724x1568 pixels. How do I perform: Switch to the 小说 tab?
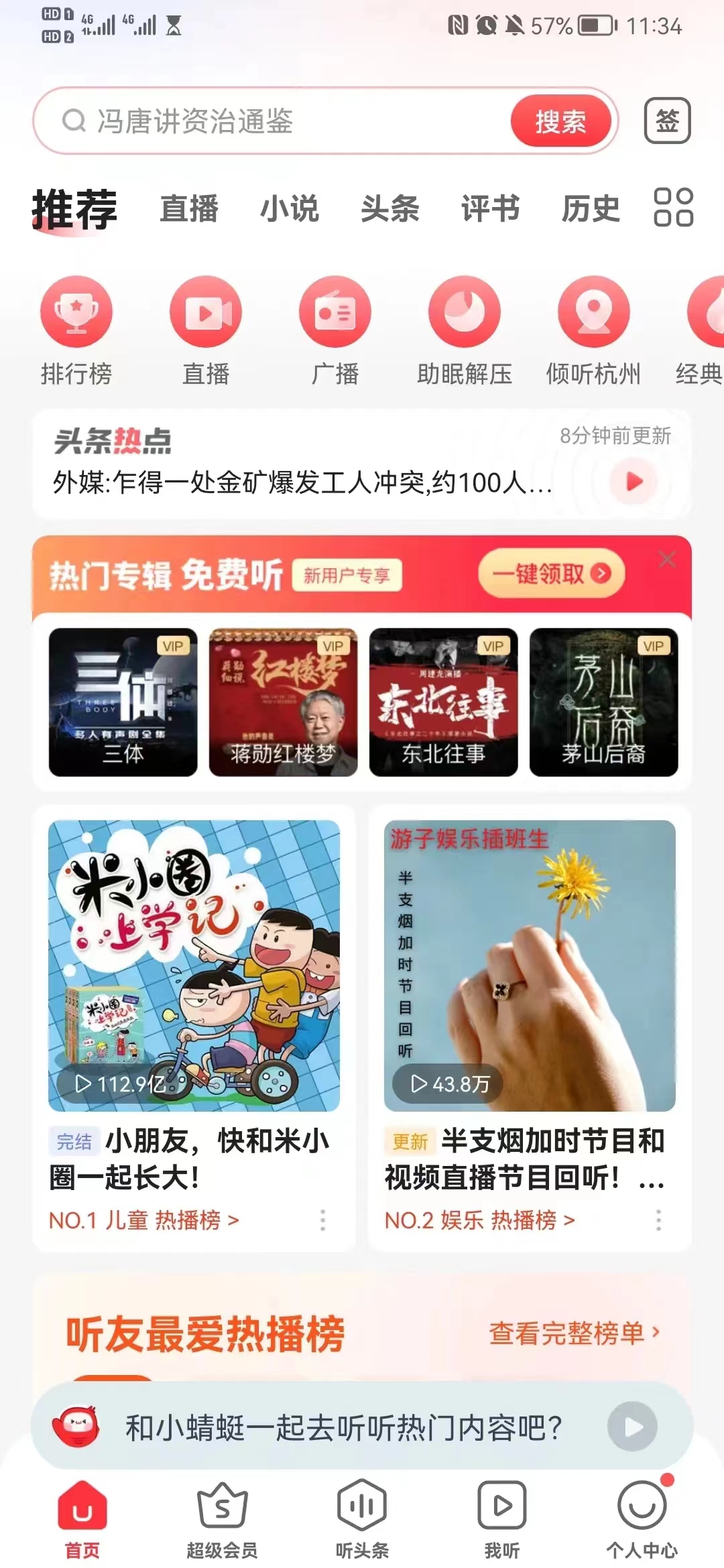coord(290,208)
